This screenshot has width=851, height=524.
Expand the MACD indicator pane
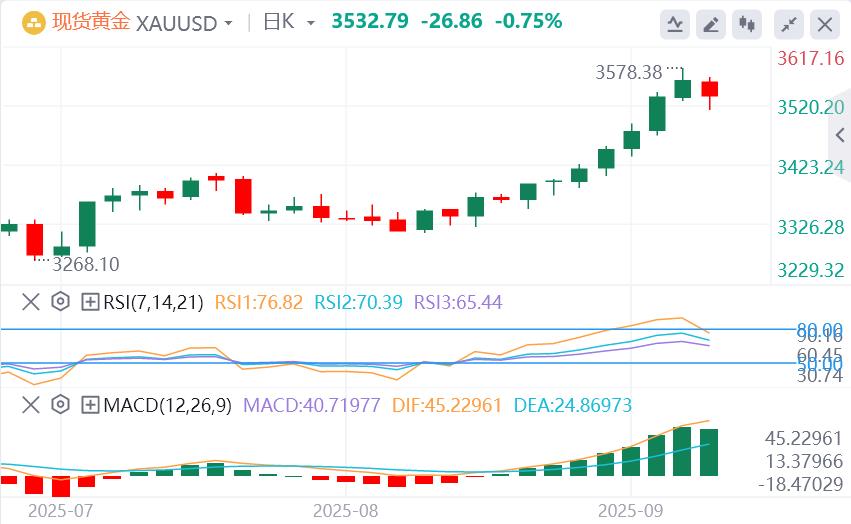coord(90,405)
